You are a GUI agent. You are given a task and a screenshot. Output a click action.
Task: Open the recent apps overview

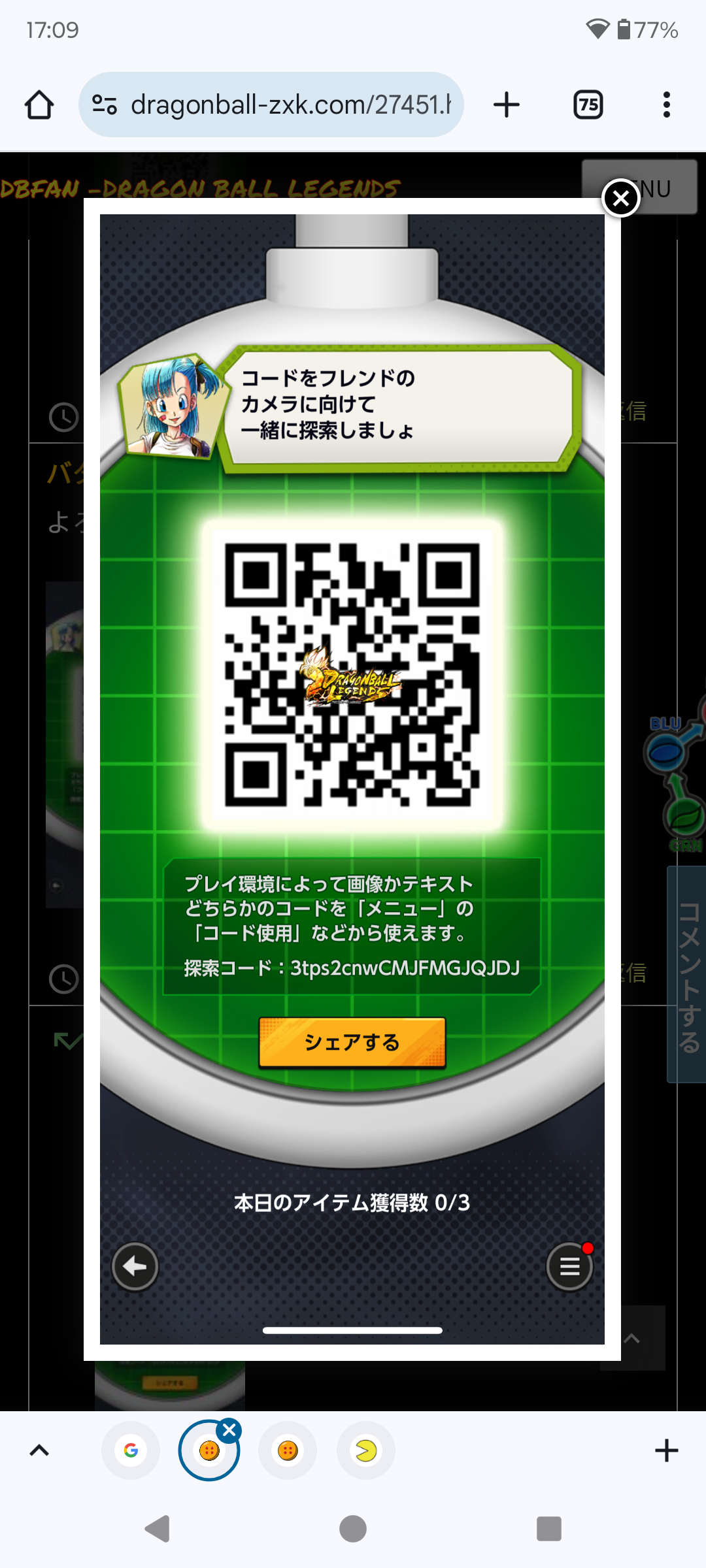[x=549, y=1529]
